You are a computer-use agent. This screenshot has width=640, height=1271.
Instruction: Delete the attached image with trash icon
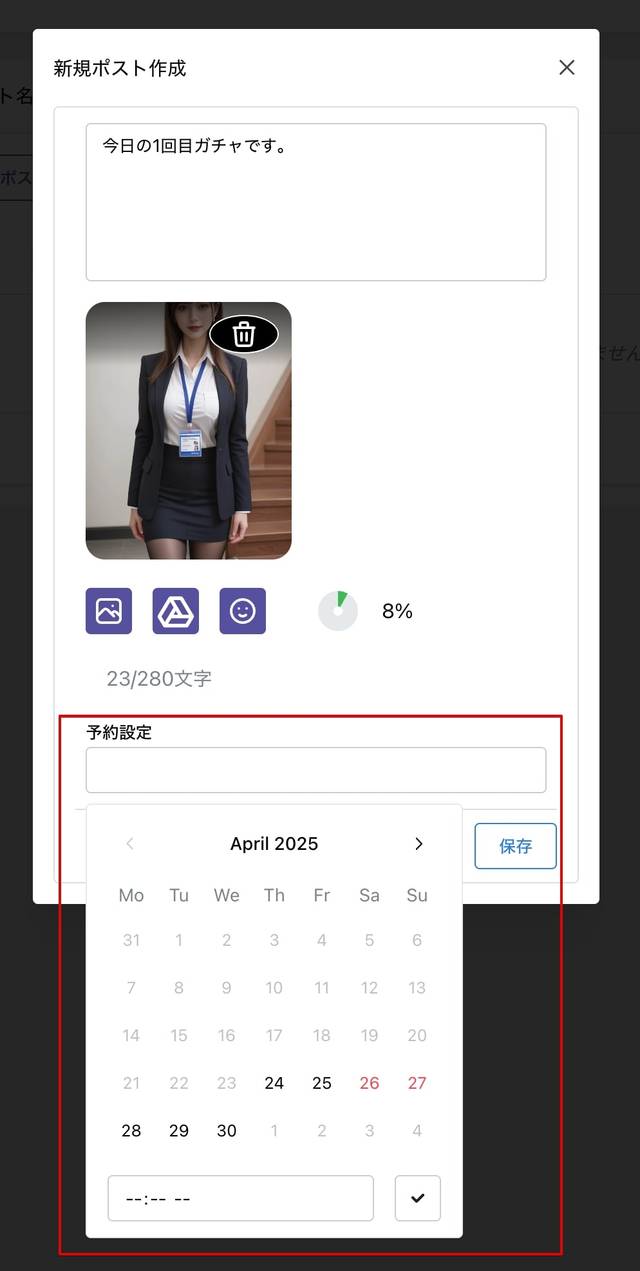[244, 334]
